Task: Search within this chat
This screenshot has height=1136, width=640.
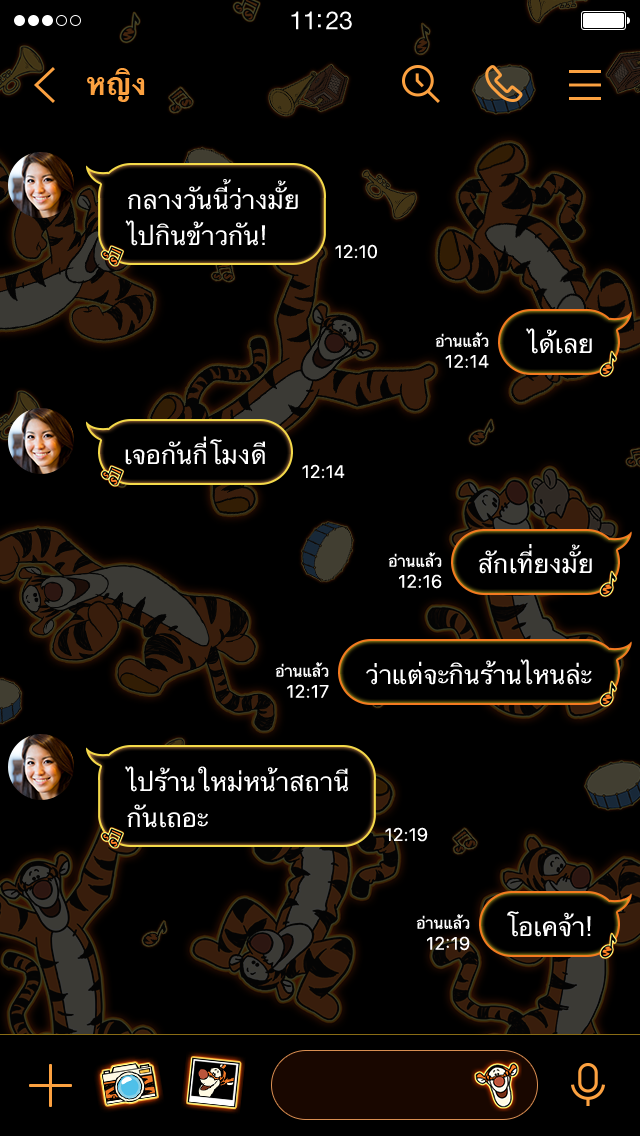Action: (421, 84)
